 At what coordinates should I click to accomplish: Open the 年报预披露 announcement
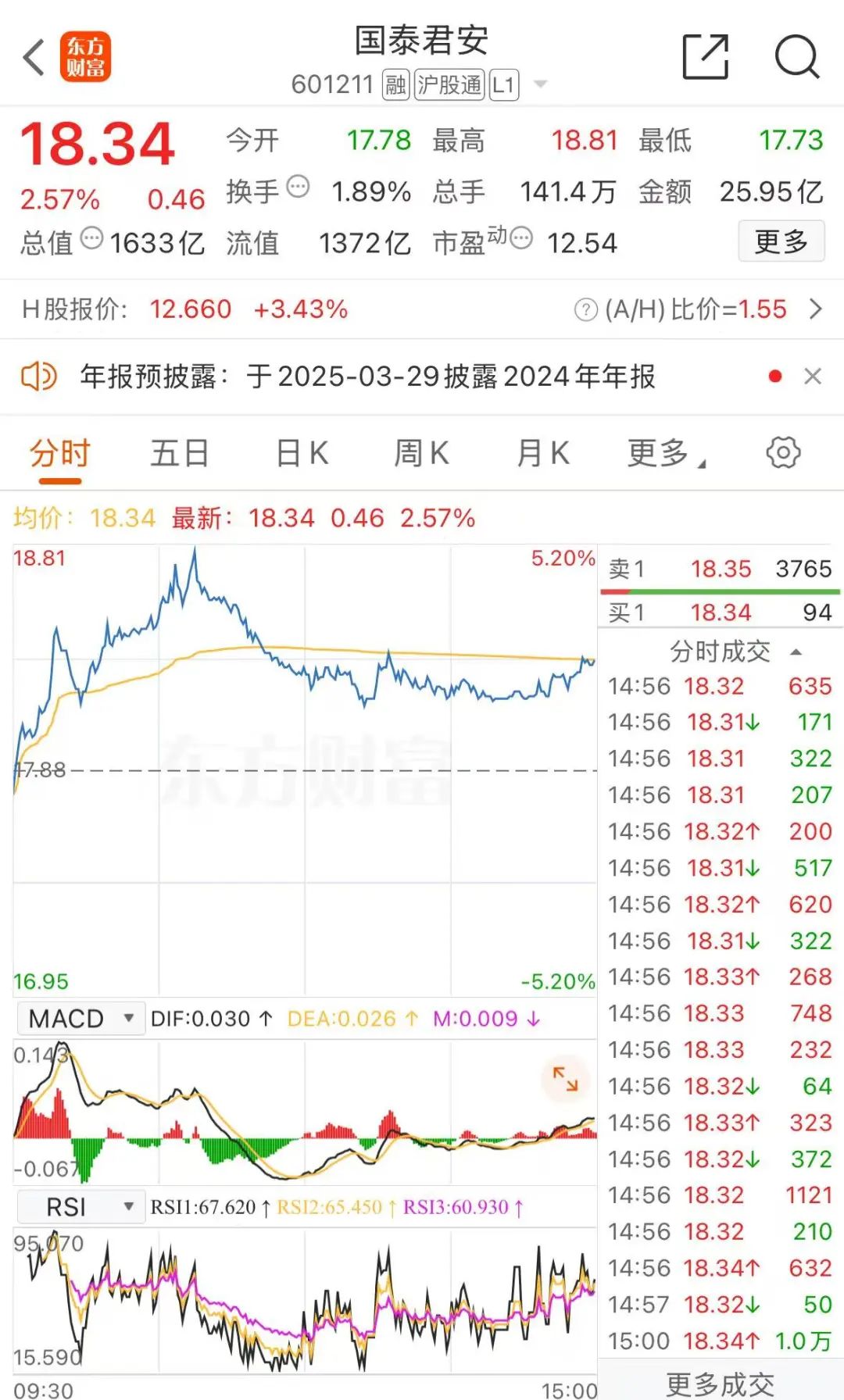(x=367, y=377)
